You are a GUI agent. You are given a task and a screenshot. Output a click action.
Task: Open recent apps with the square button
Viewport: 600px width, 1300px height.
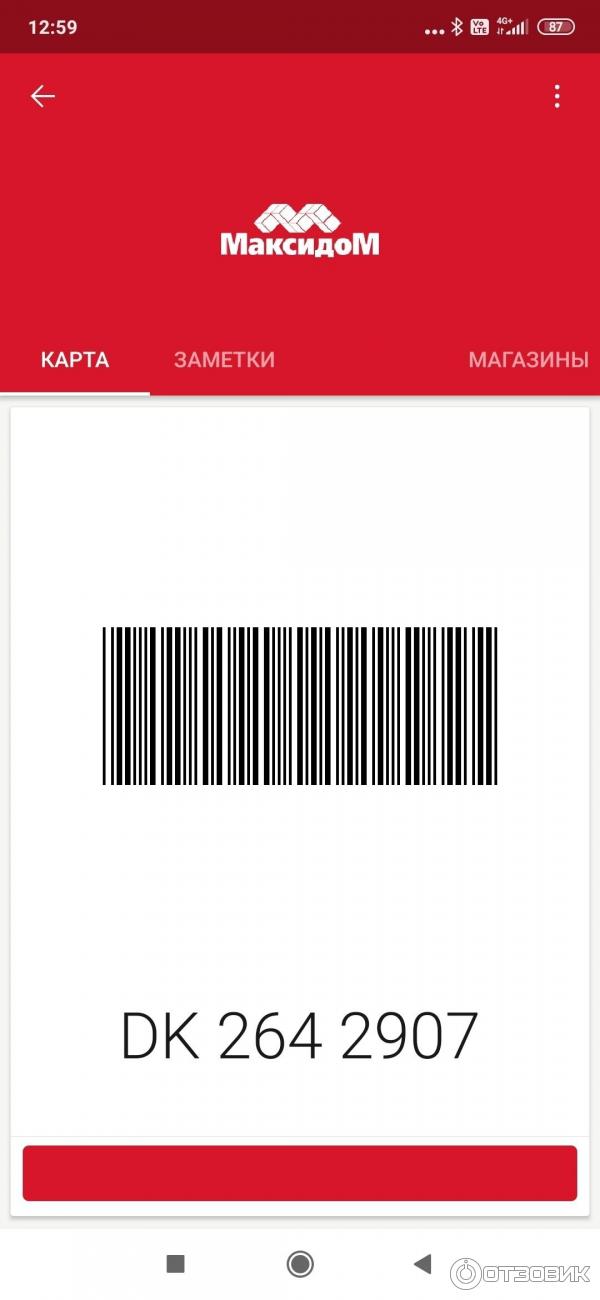[176, 1264]
